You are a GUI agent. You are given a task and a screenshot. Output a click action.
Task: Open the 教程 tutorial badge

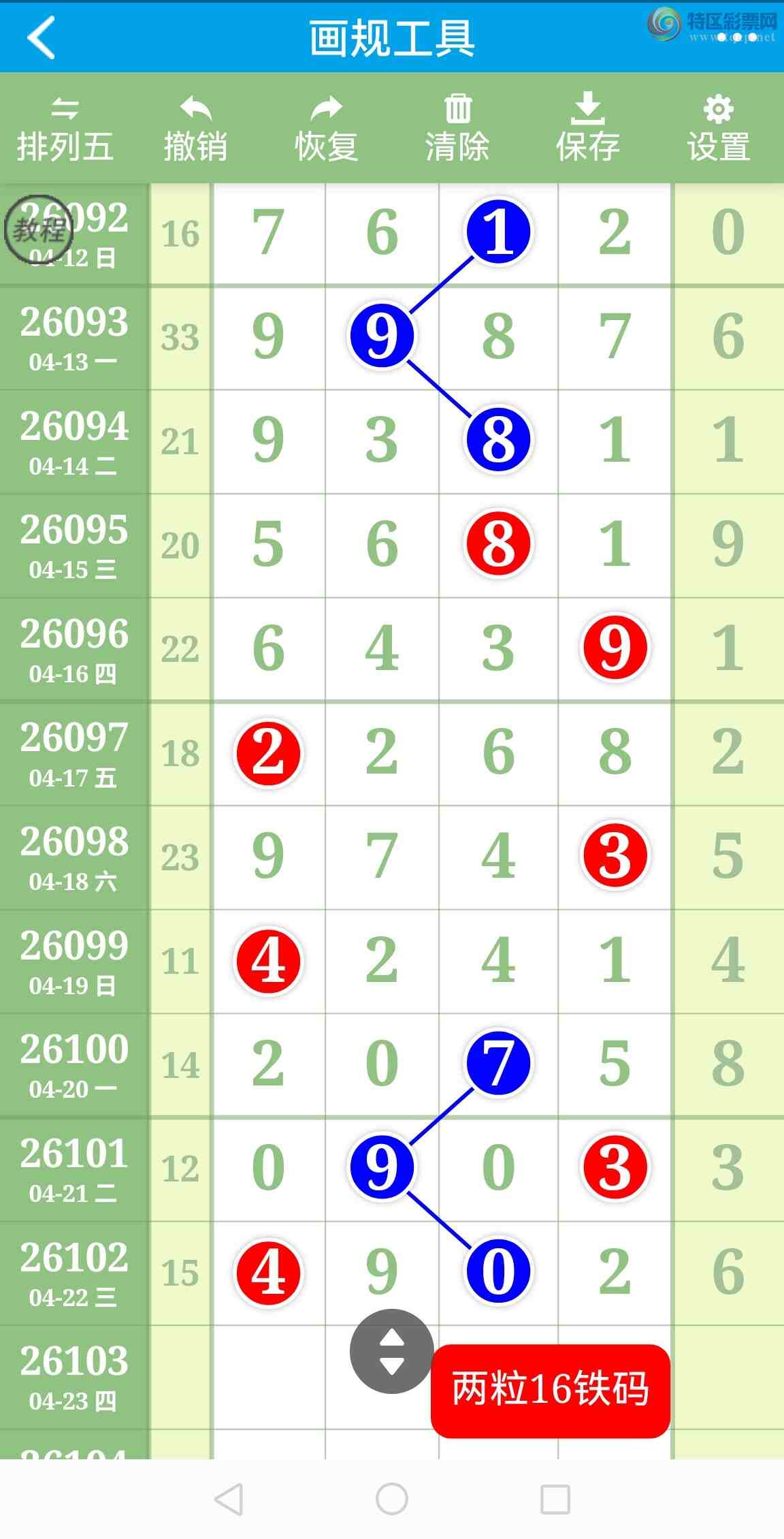[38, 230]
